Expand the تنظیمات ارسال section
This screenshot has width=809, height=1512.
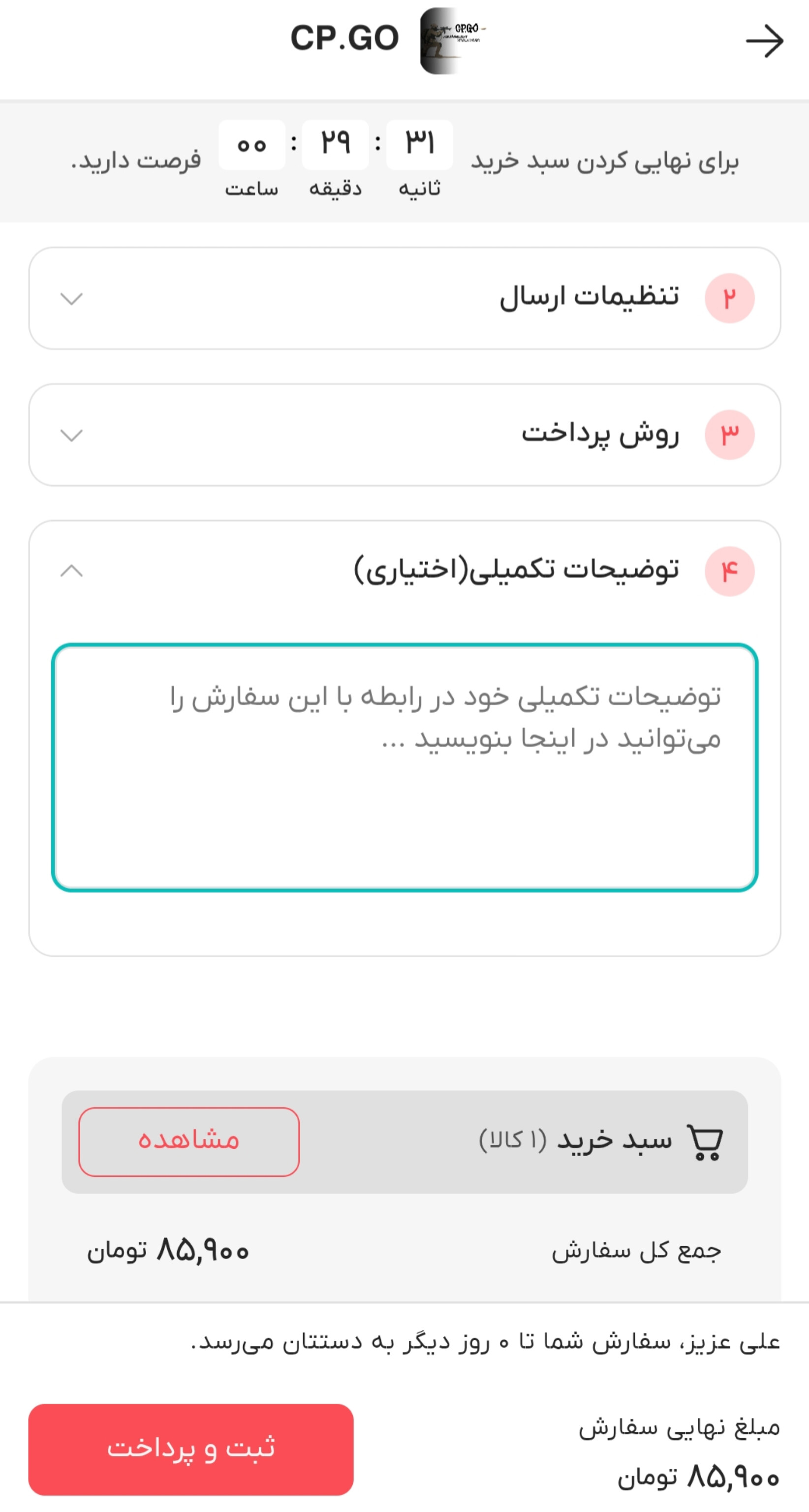(x=71, y=299)
